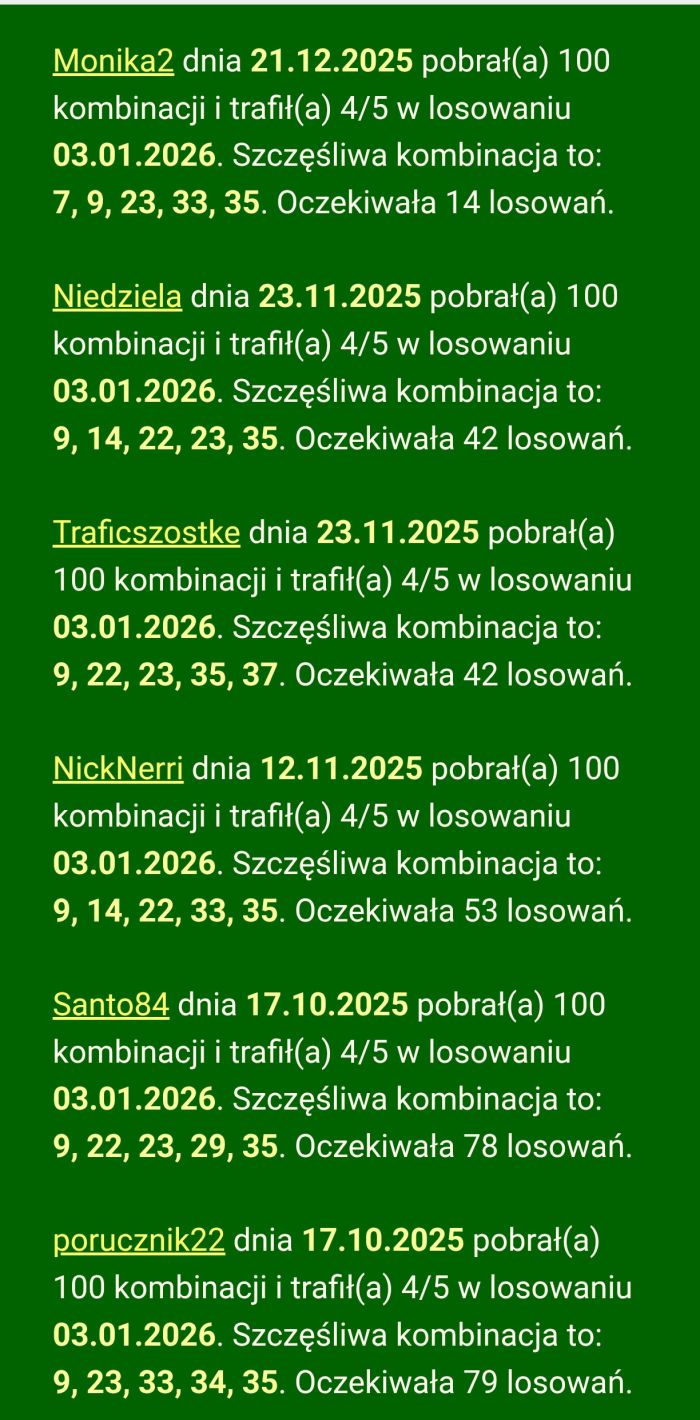The height and width of the screenshot is (1420, 700).
Task: Visit Traficszostke's profile link
Action: coord(146,533)
